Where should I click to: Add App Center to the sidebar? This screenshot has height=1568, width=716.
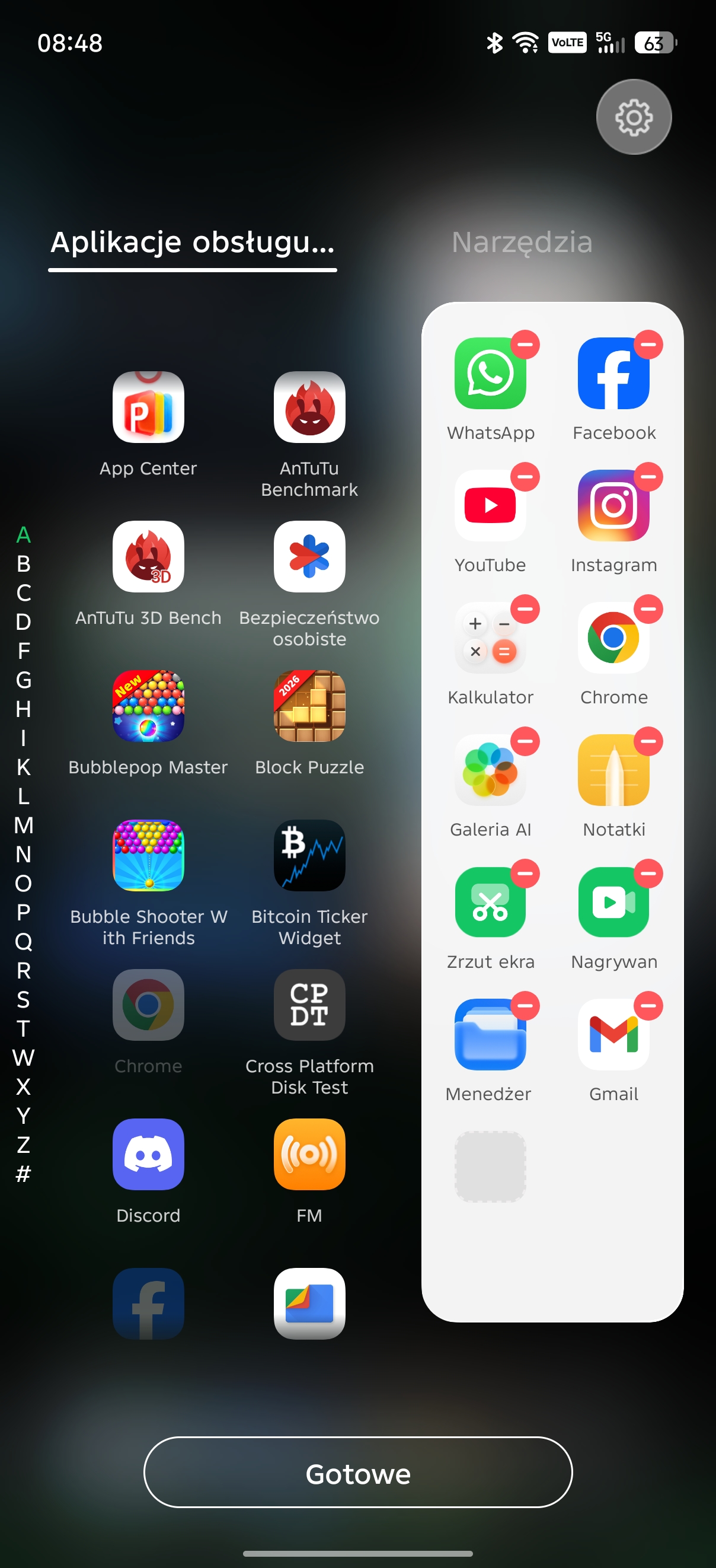pos(148,407)
